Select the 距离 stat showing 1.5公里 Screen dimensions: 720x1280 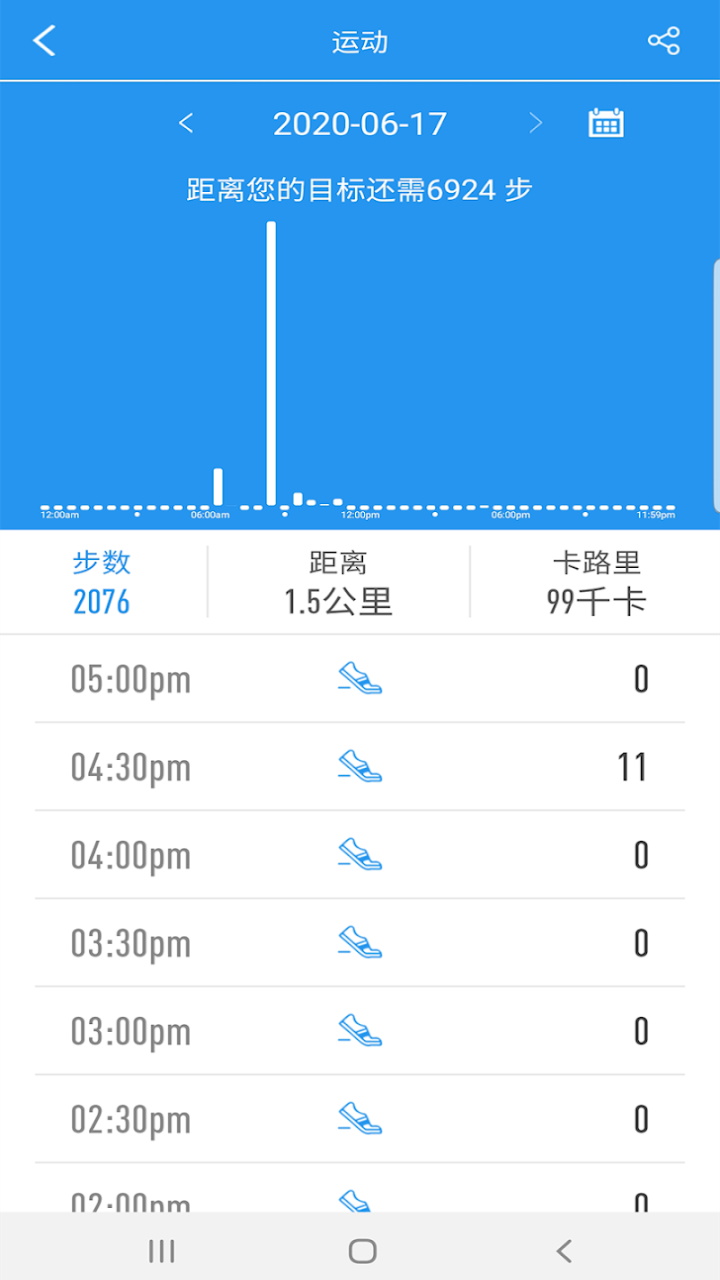click(339, 582)
